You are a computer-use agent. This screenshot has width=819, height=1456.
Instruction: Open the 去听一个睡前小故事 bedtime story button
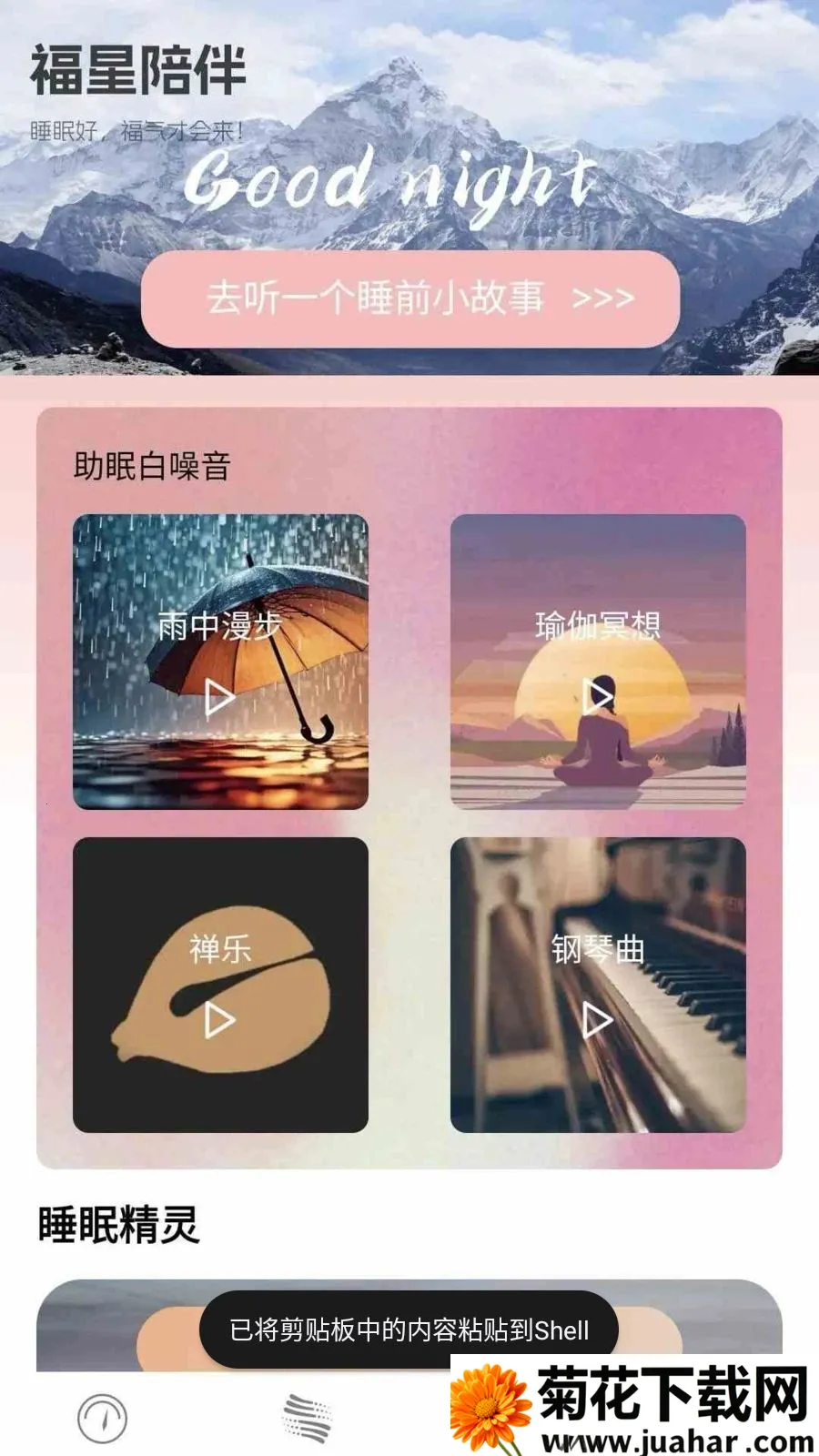click(x=410, y=298)
